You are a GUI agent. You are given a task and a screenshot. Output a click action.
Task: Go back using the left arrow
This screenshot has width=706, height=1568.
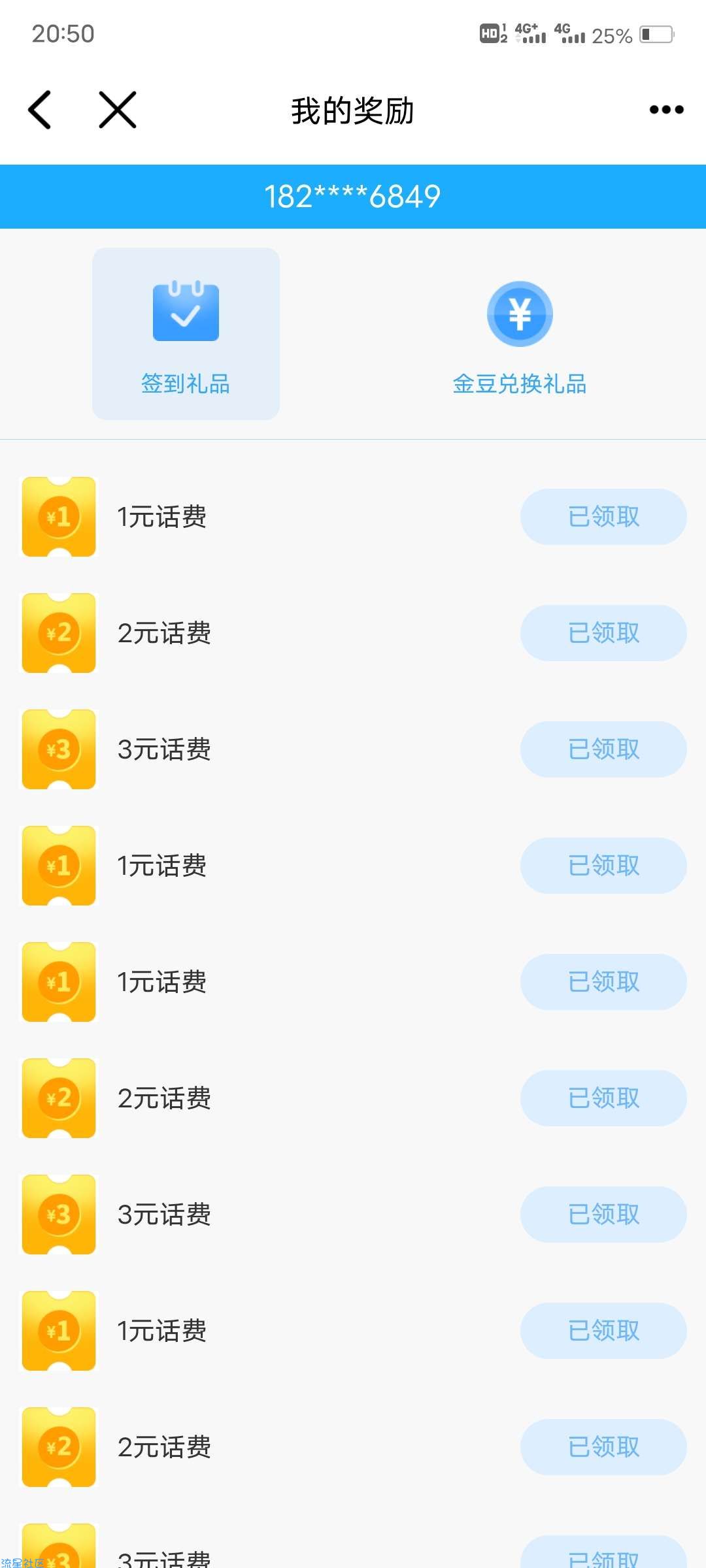(x=39, y=110)
